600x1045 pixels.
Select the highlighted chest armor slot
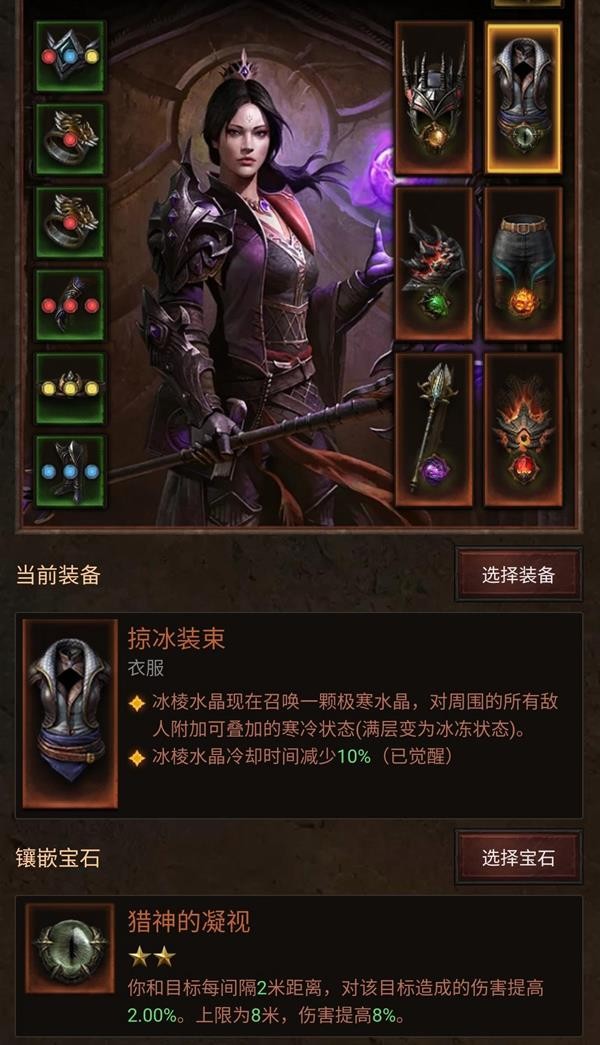click(523, 98)
